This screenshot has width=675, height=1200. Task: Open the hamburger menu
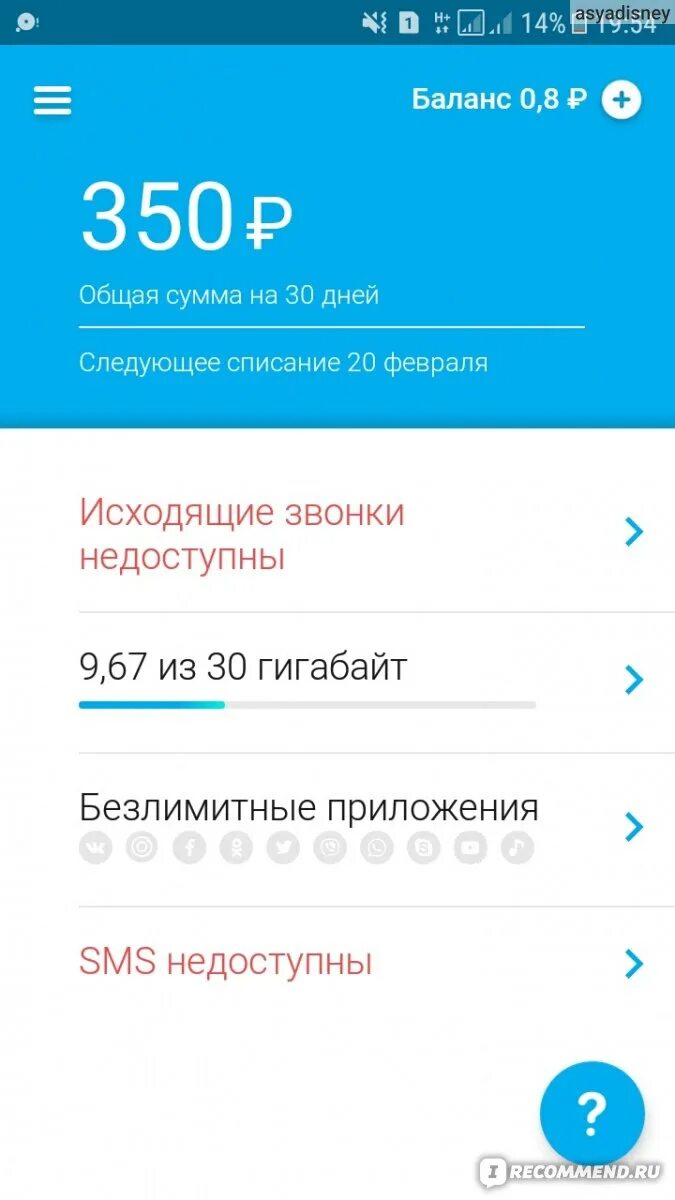click(x=52, y=100)
